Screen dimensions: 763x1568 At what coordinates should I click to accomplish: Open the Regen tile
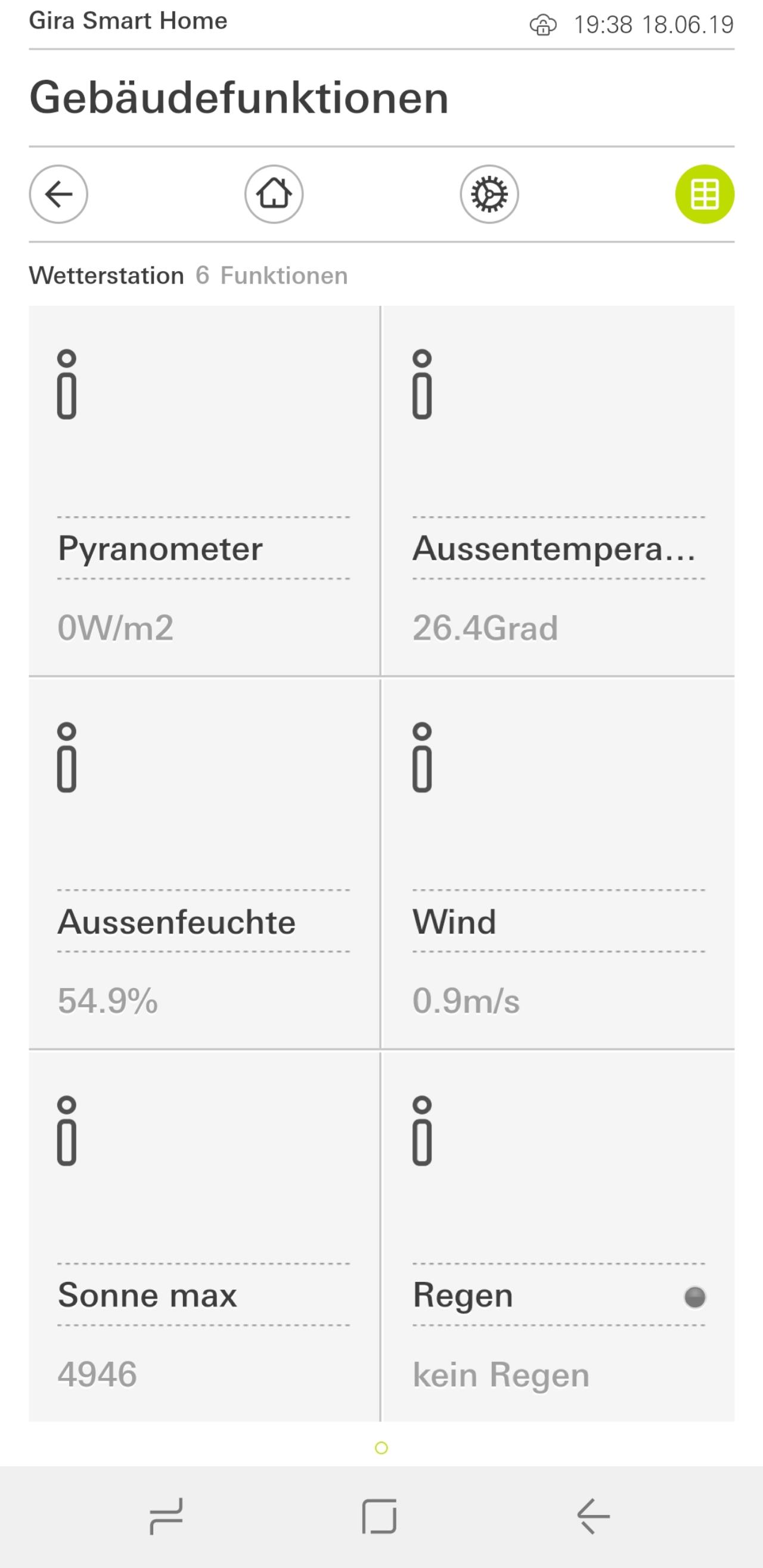click(559, 1237)
